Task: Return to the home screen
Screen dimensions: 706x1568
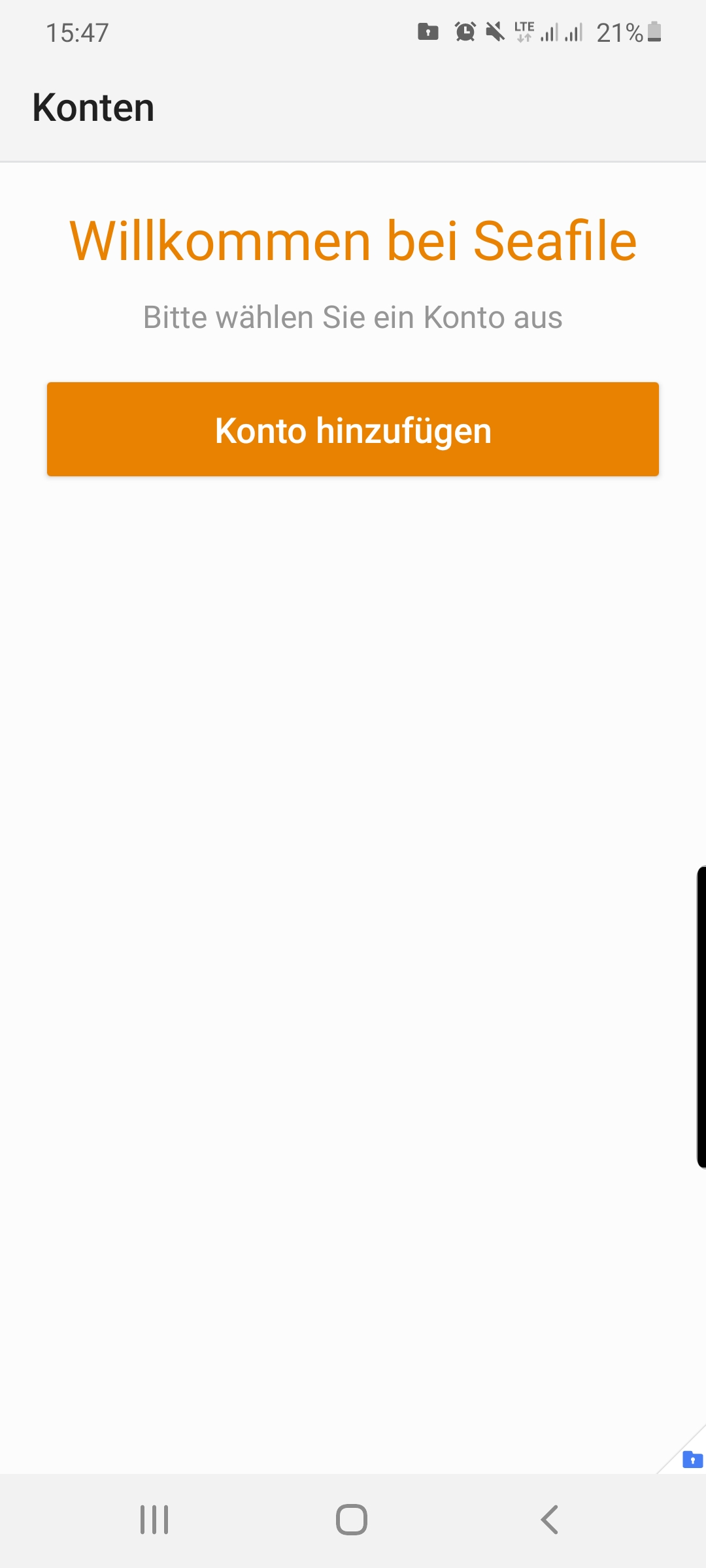Action: click(352, 1520)
